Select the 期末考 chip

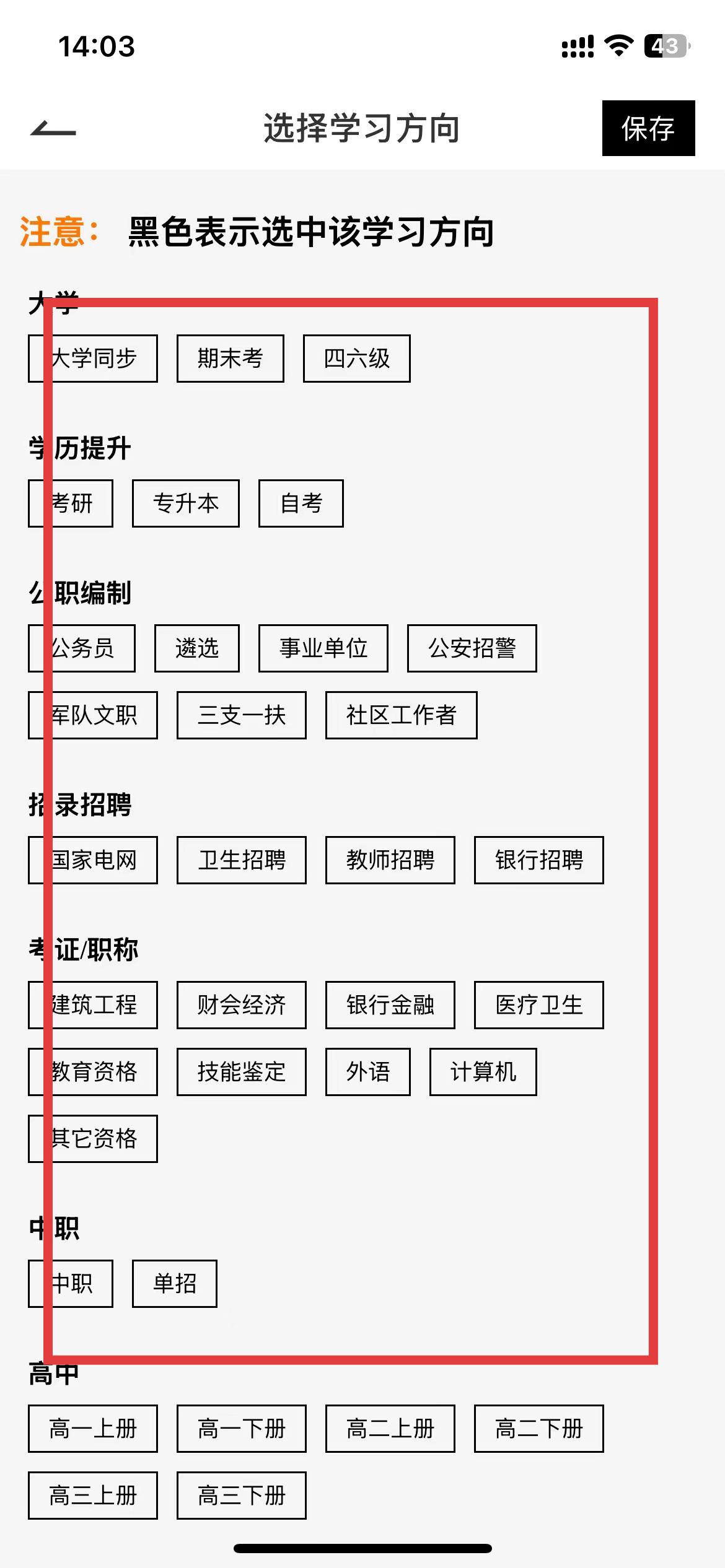231,359
